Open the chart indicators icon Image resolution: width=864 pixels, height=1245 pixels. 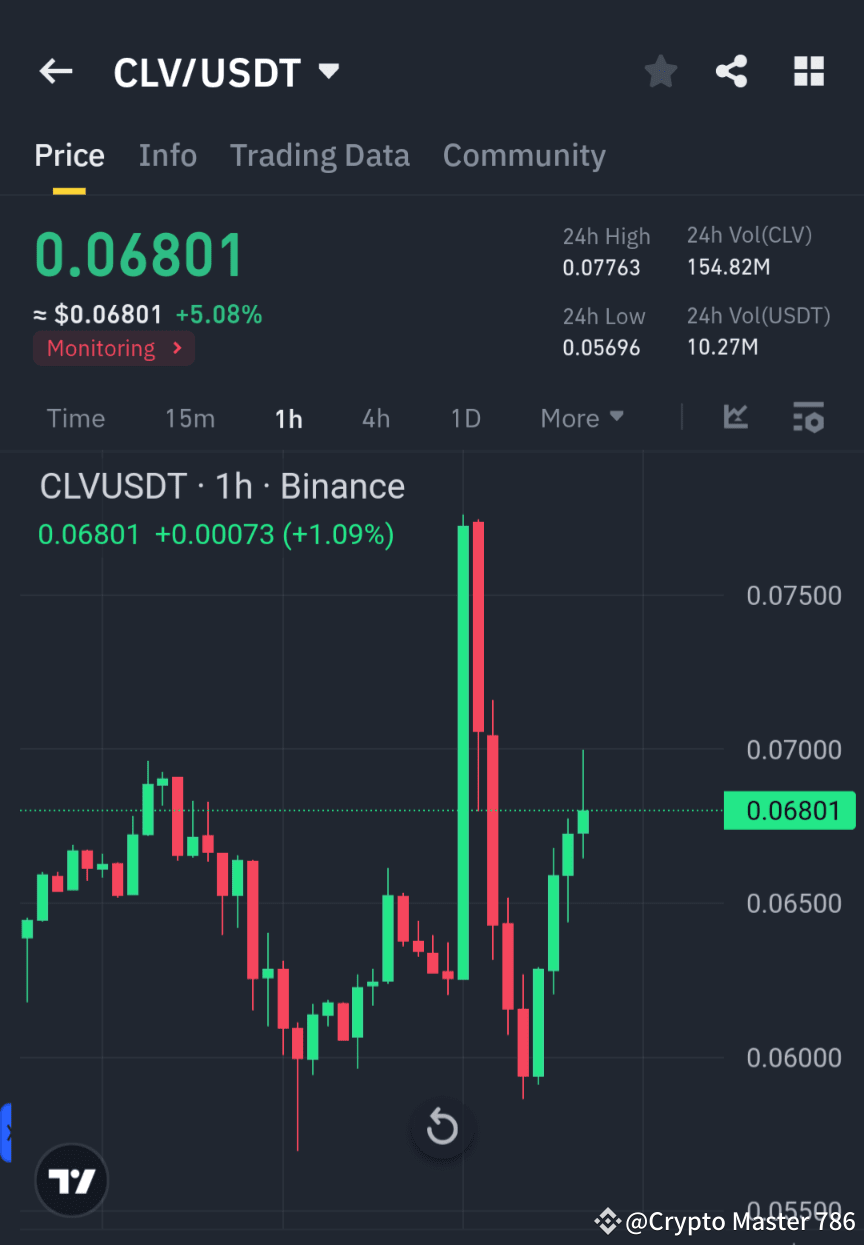tap(736, 418)
